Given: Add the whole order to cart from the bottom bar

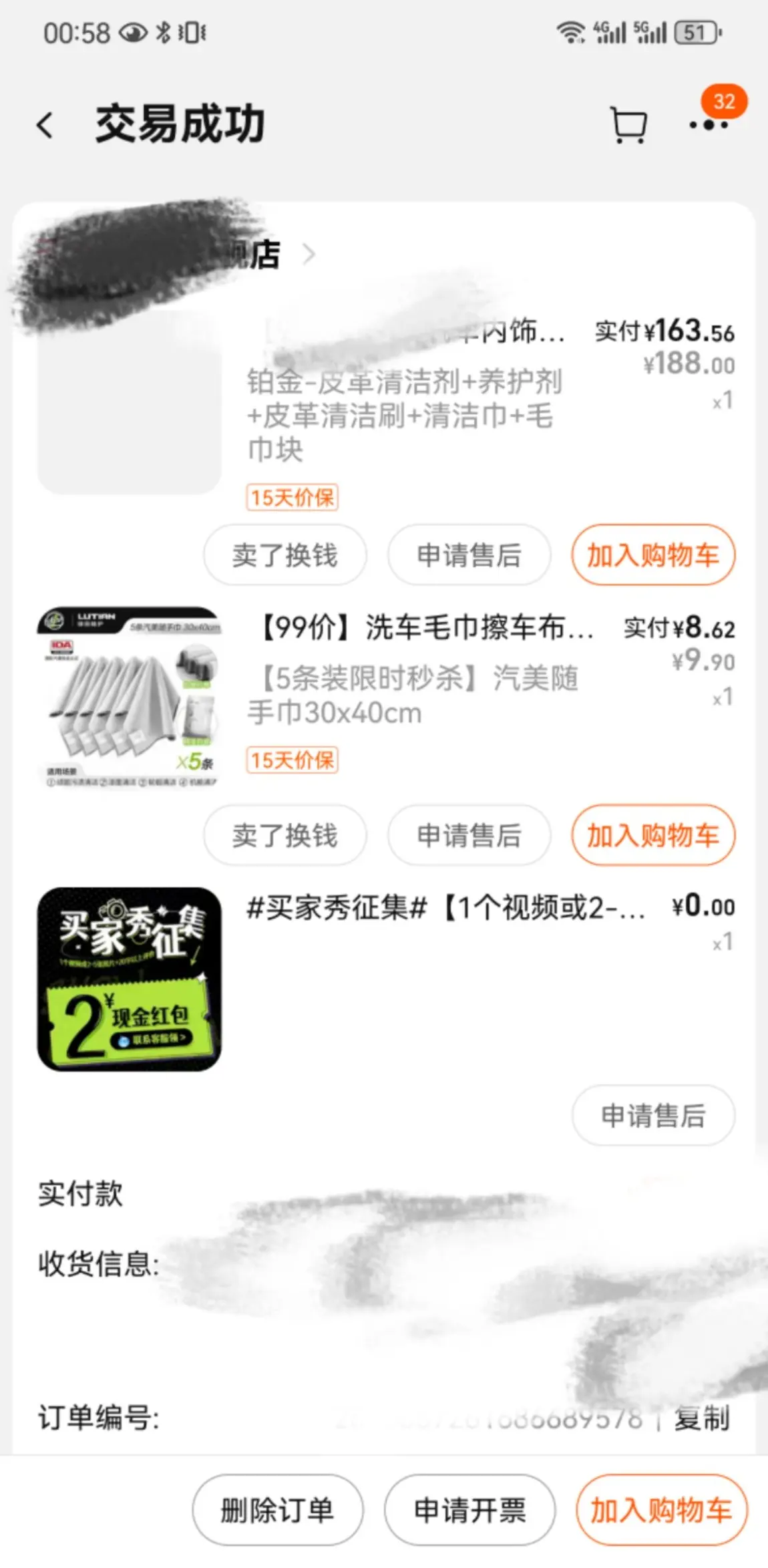Looking at the screenshot, I should [661, 1509].
